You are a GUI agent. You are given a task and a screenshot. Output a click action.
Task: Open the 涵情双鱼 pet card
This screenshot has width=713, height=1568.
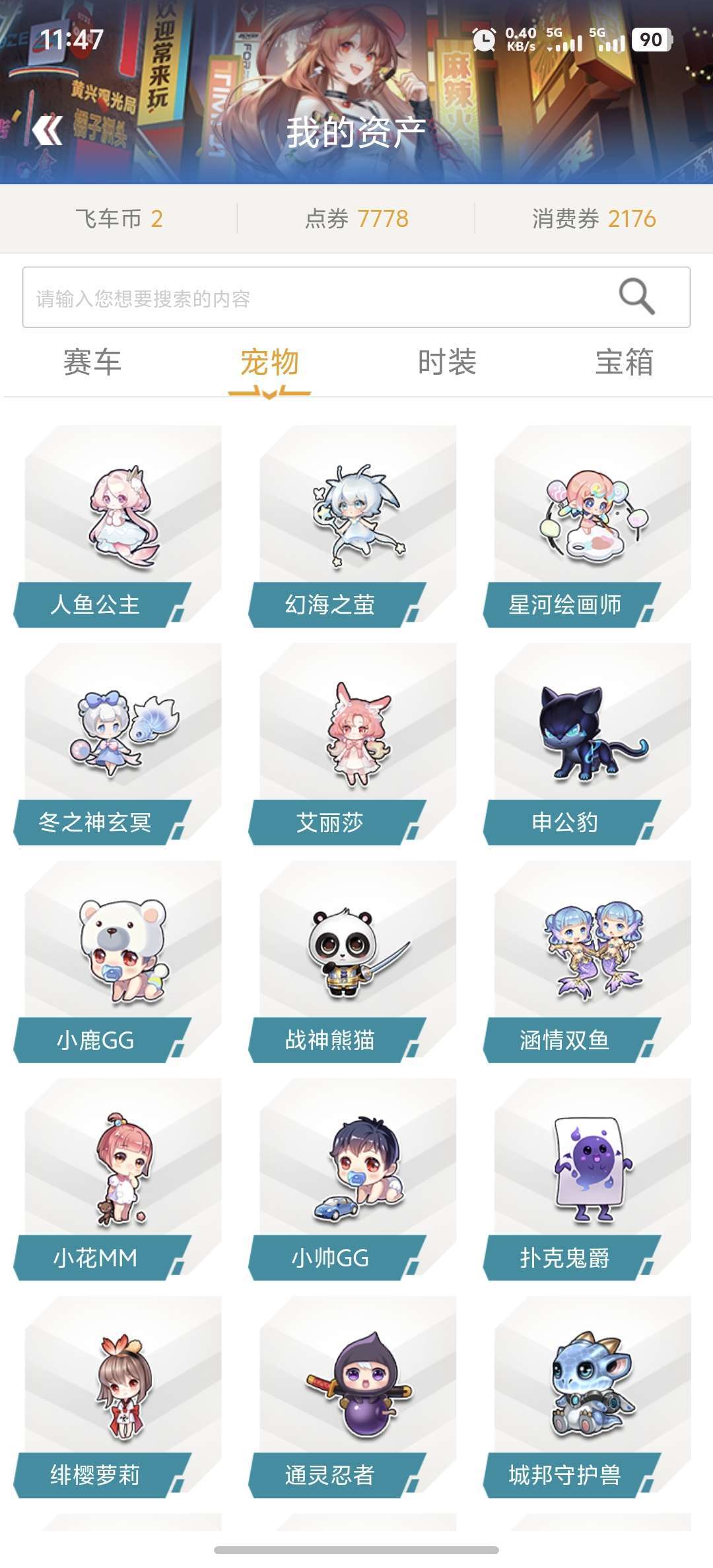pos(588,962)
